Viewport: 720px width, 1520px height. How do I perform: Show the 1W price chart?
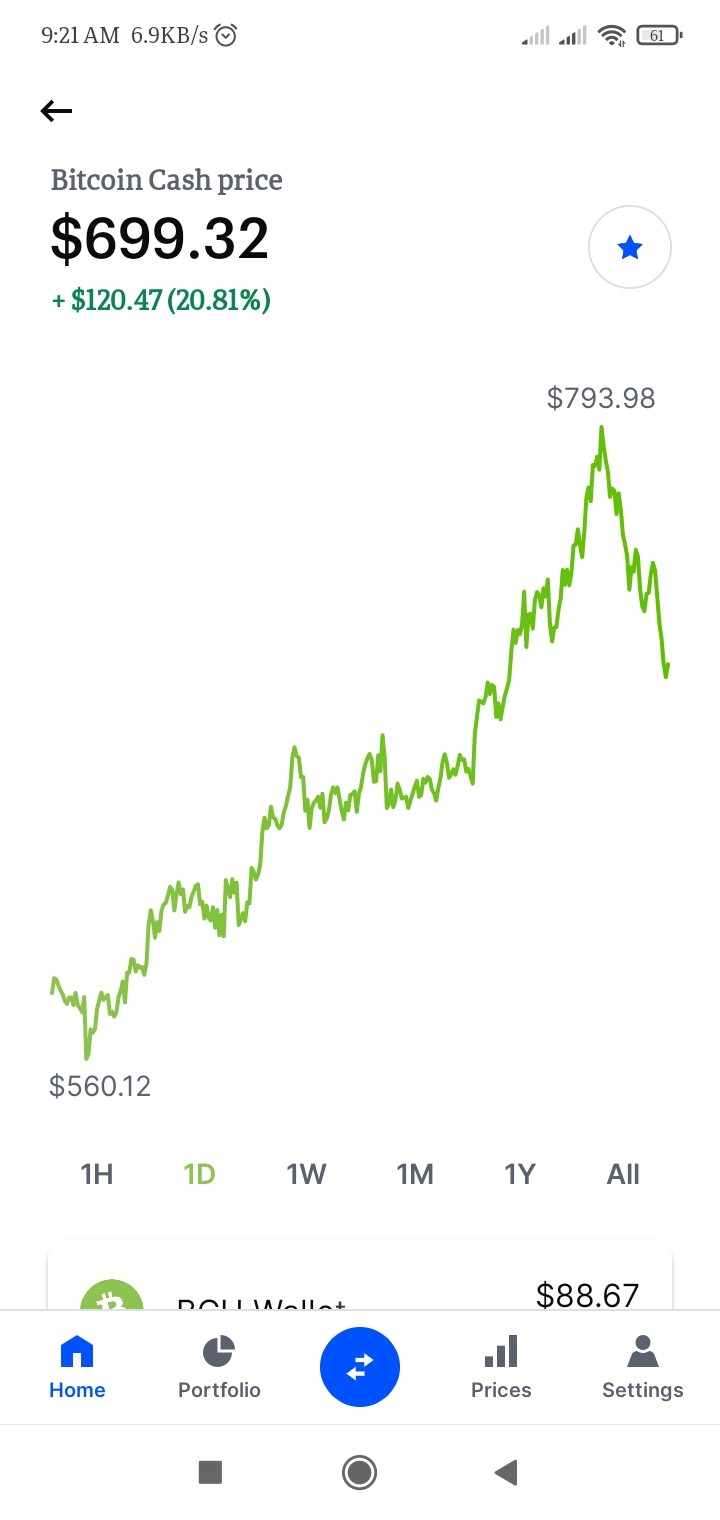pyautogui.click(x=307, y=1174)
